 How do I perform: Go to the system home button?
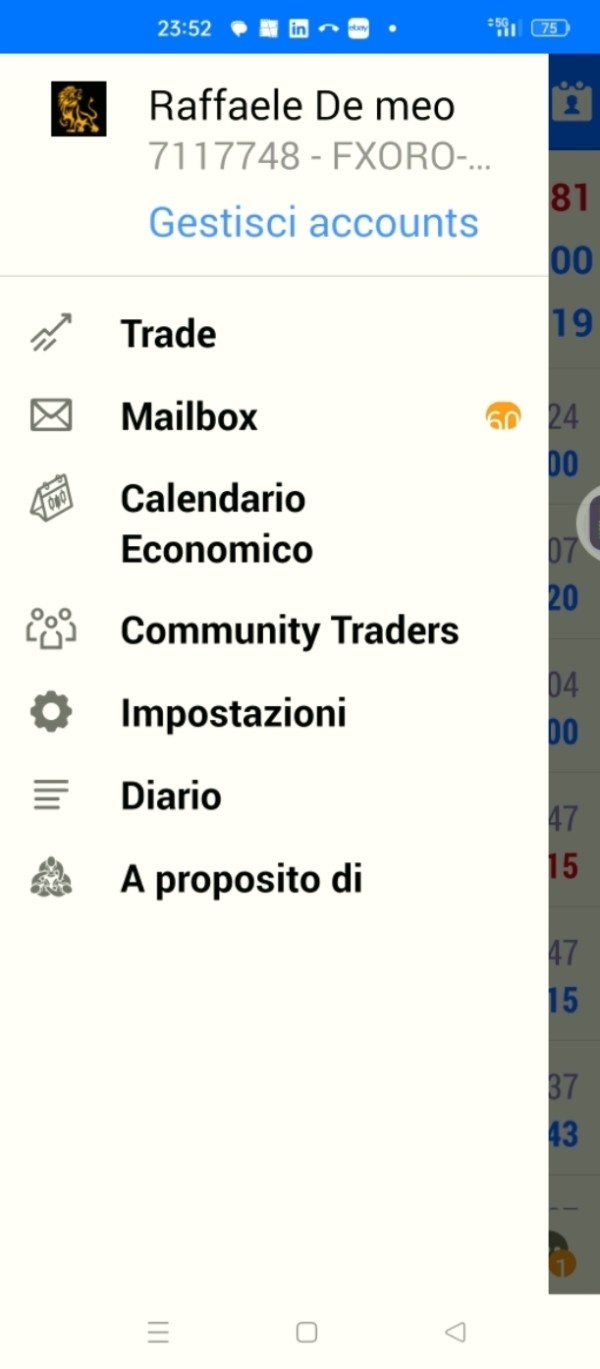[307, 1331]
